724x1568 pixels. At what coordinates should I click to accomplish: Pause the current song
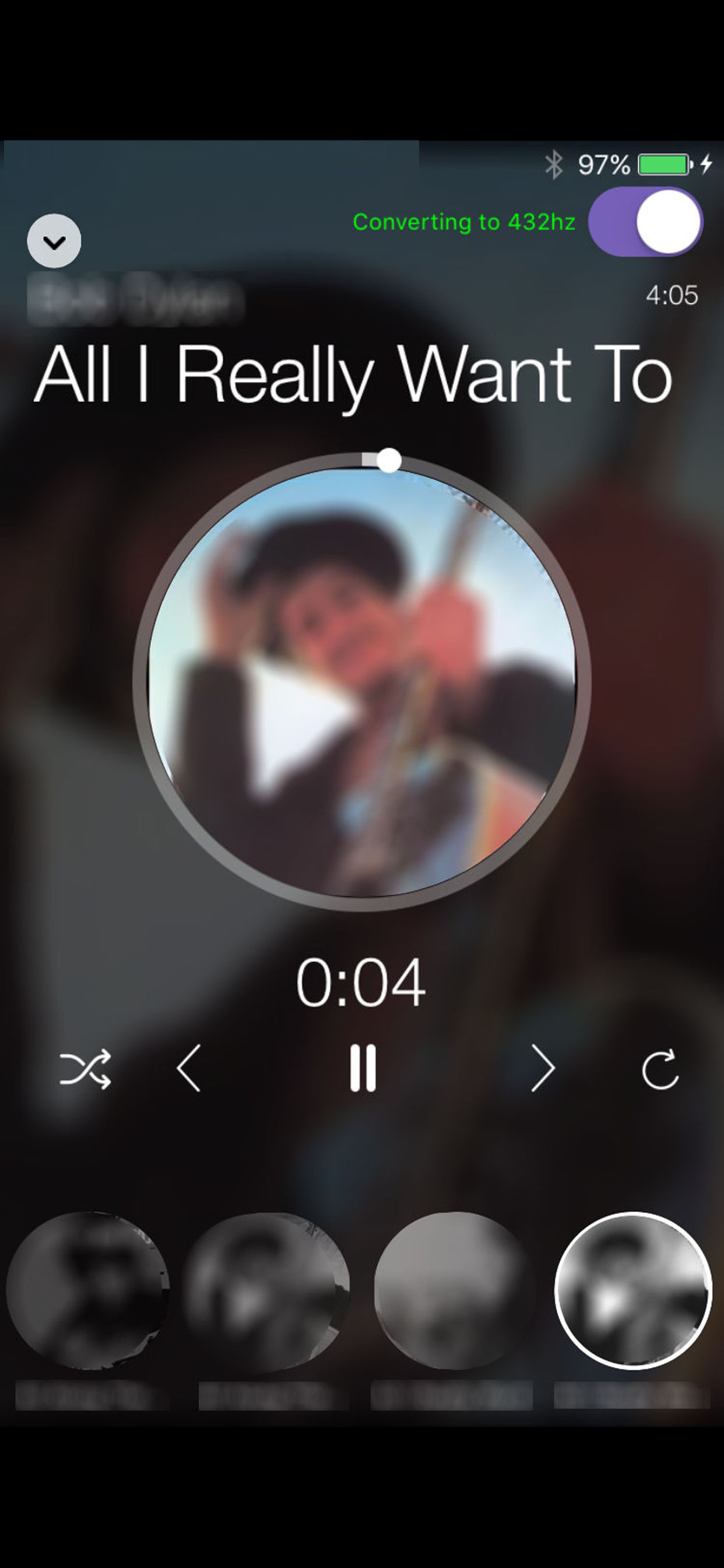pyautogui.click(x=363, y=1068)
